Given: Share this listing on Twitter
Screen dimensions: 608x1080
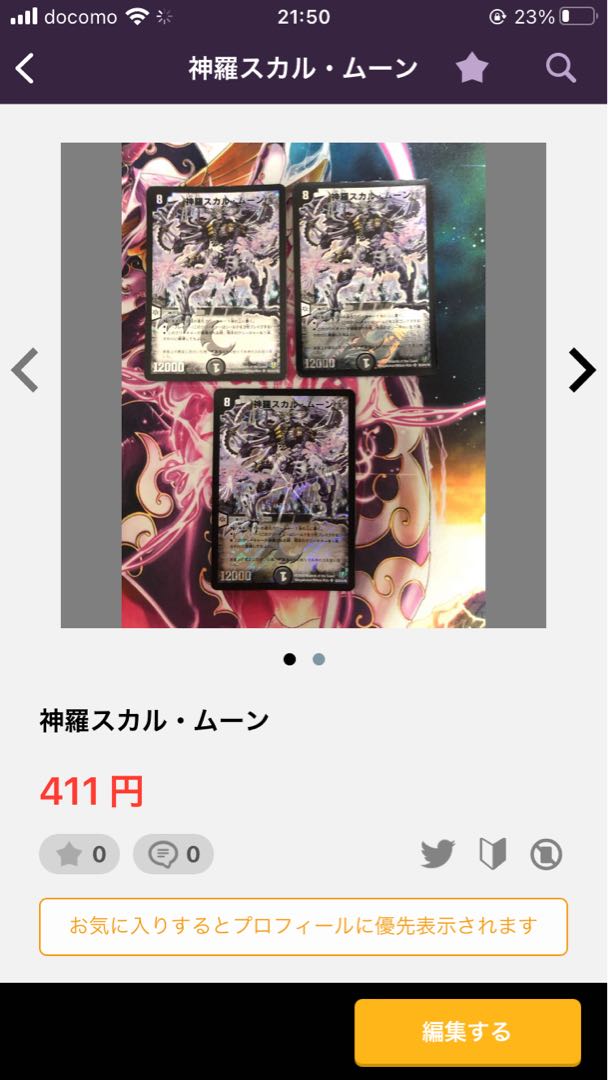Looking at the screenshot, I should point(437,854).
